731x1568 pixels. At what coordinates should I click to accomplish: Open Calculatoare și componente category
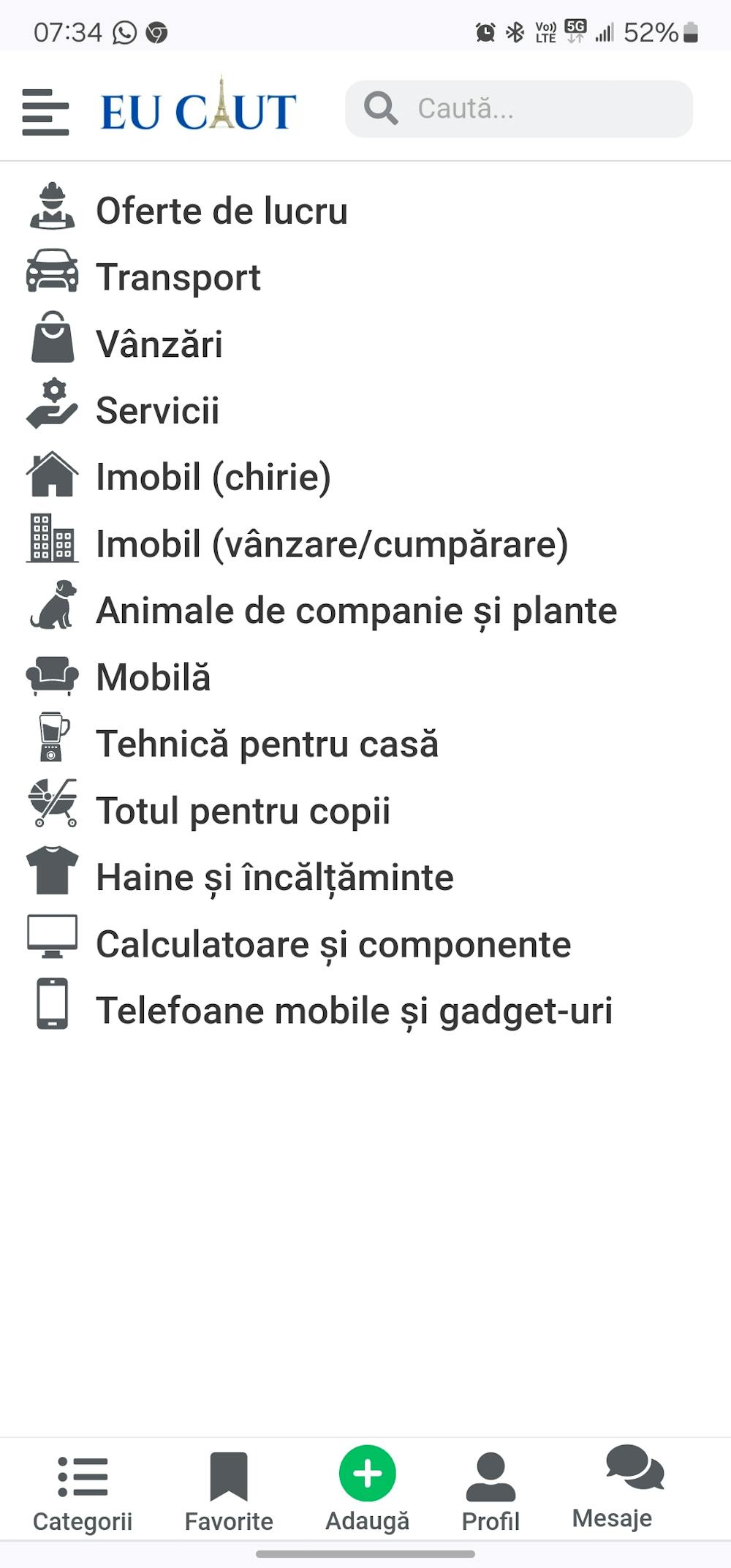333,944
